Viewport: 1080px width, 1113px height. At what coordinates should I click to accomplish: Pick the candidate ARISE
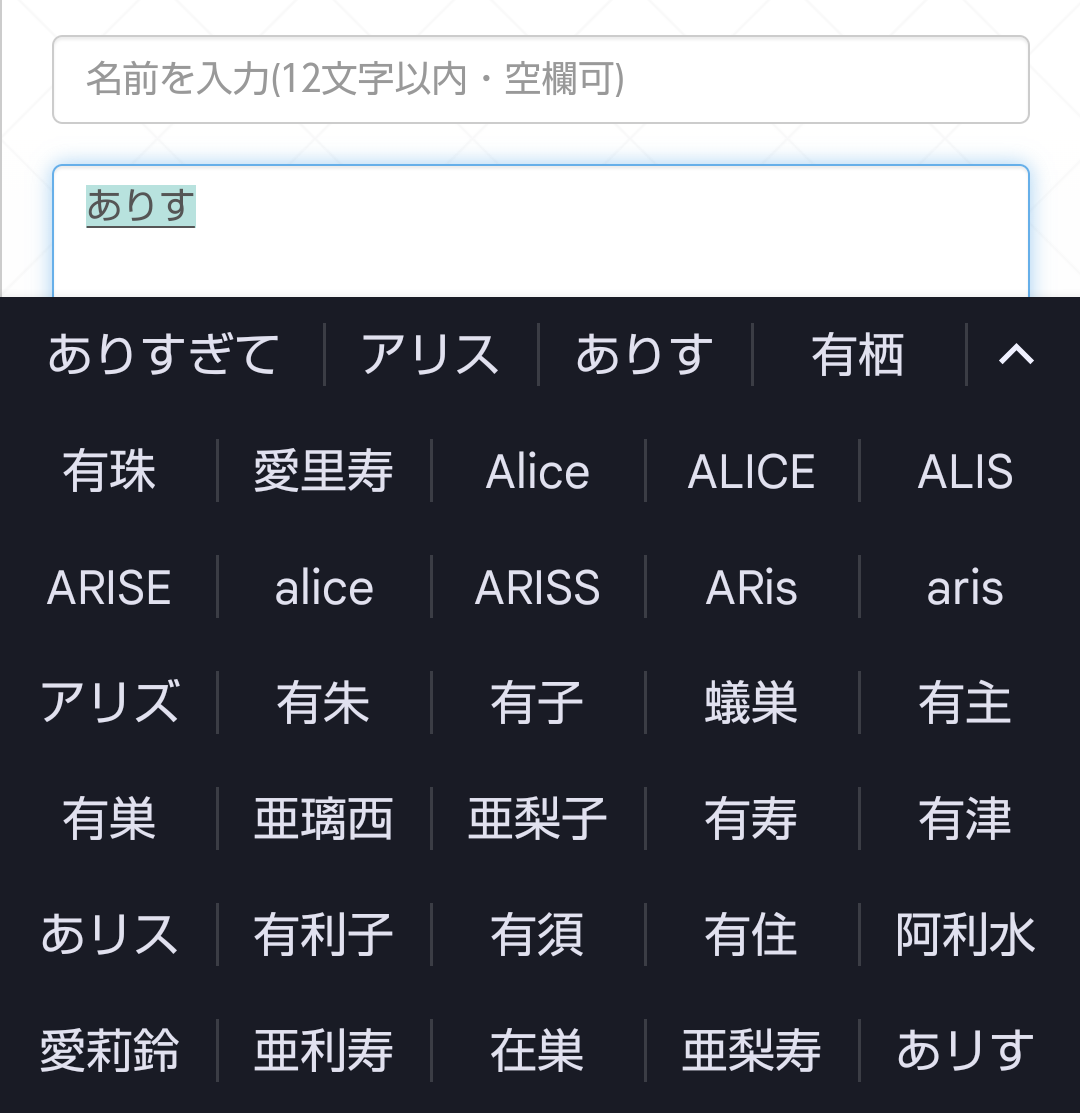coord(109,587)
